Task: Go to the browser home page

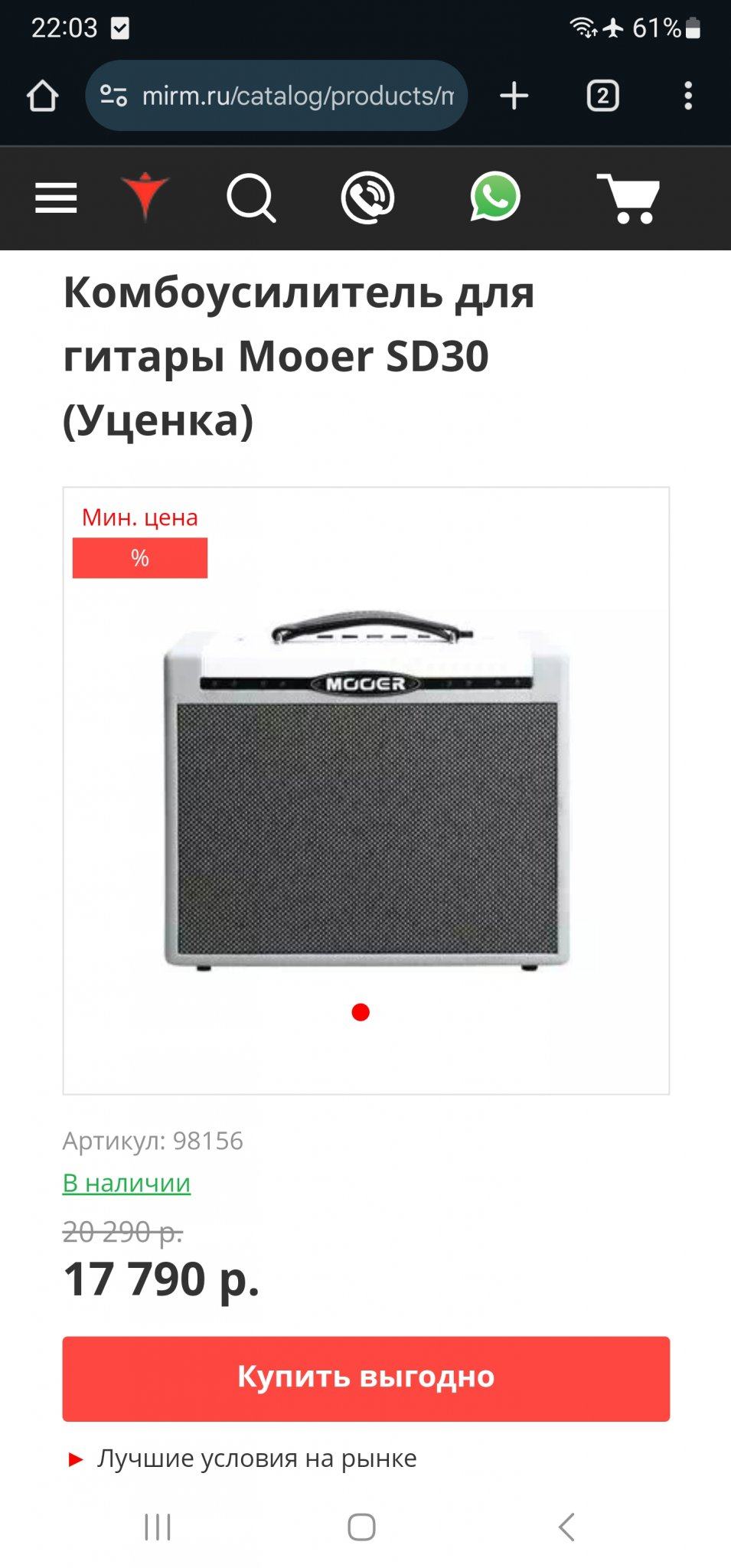Action: [42, 96]
